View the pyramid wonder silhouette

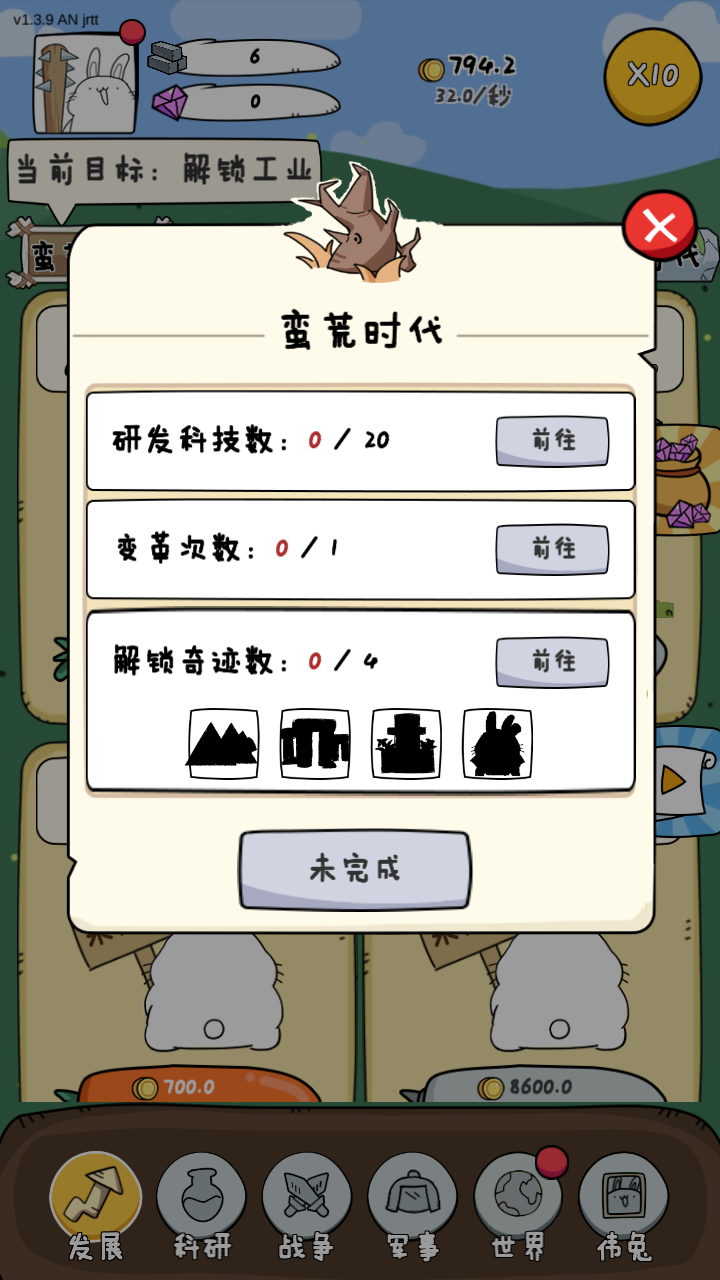(223, 744)
